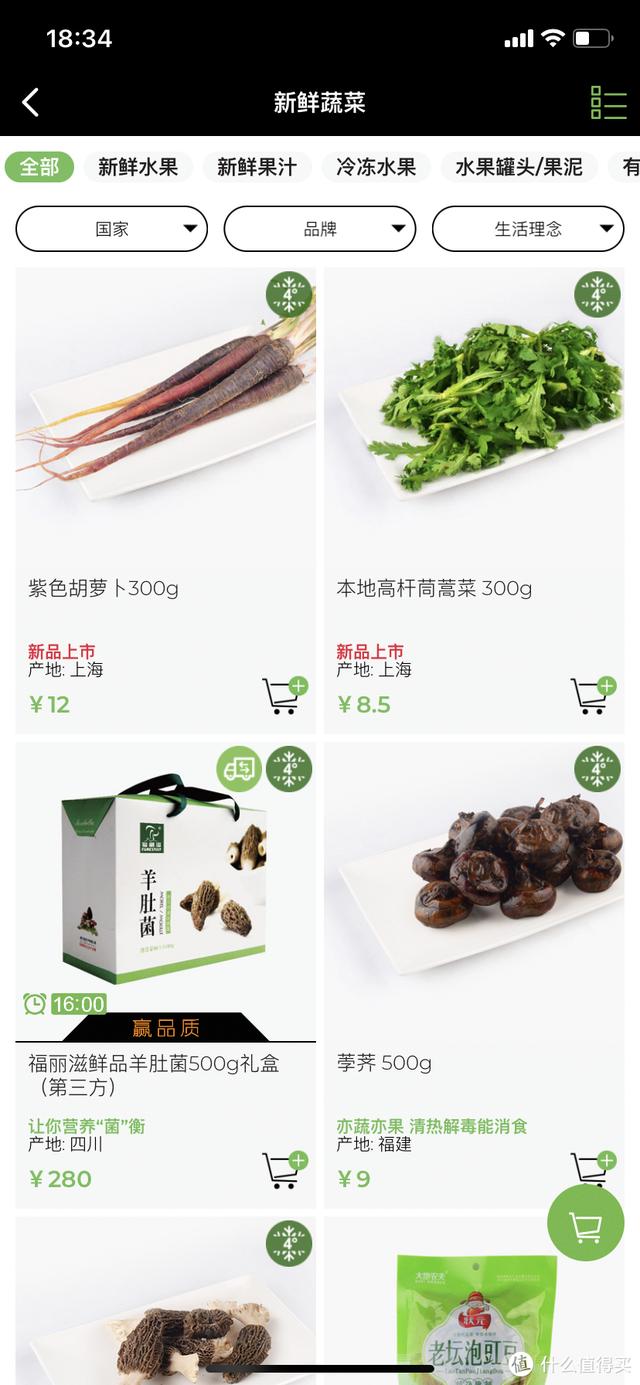The height and width of the screenshot is (1385, 640).
Task: Go back using the header arrow
Action: click(x=31, y=102)
